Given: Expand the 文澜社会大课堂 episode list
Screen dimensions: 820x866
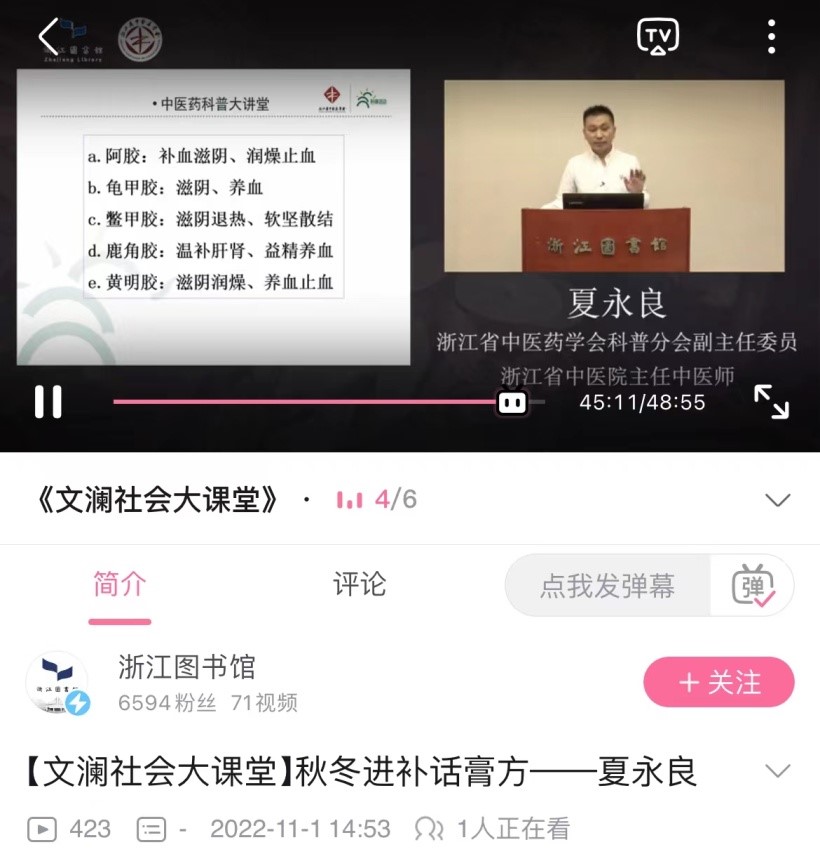Looking at the screenshot, I should tap(777, 500).
